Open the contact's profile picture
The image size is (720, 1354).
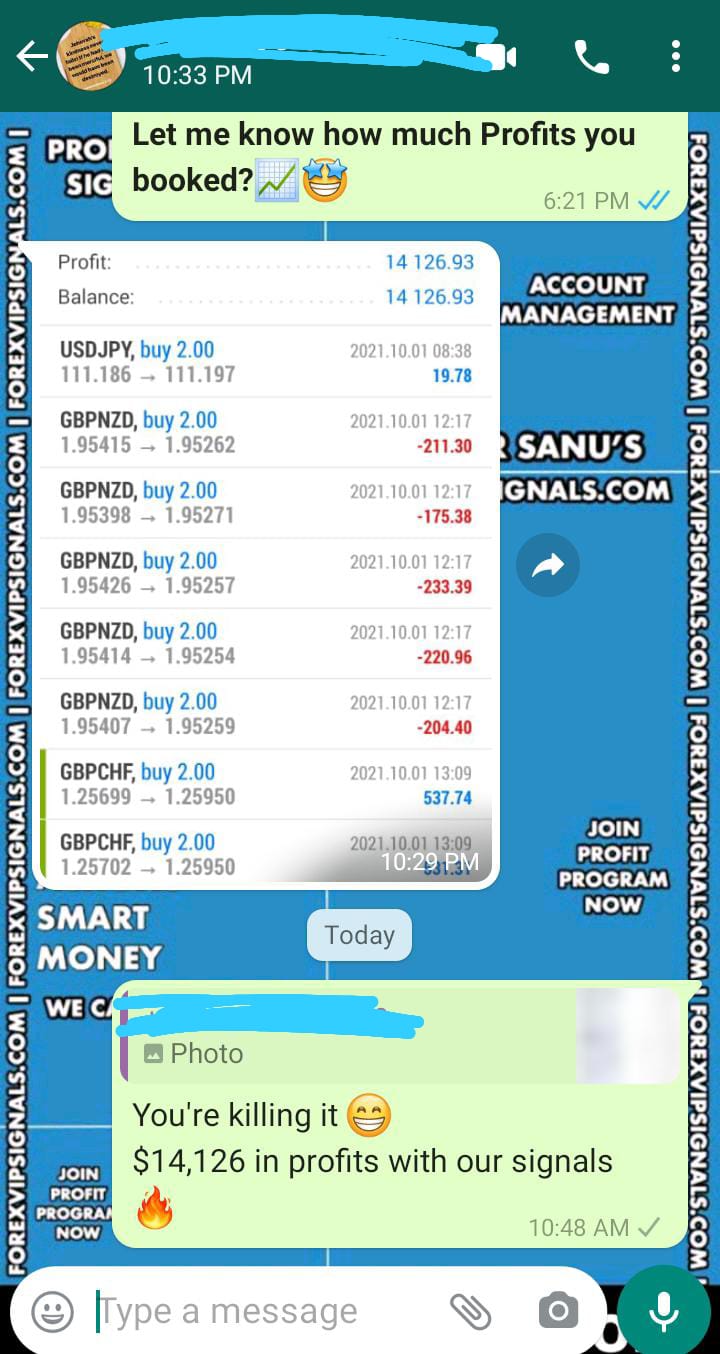coord(91,56)
